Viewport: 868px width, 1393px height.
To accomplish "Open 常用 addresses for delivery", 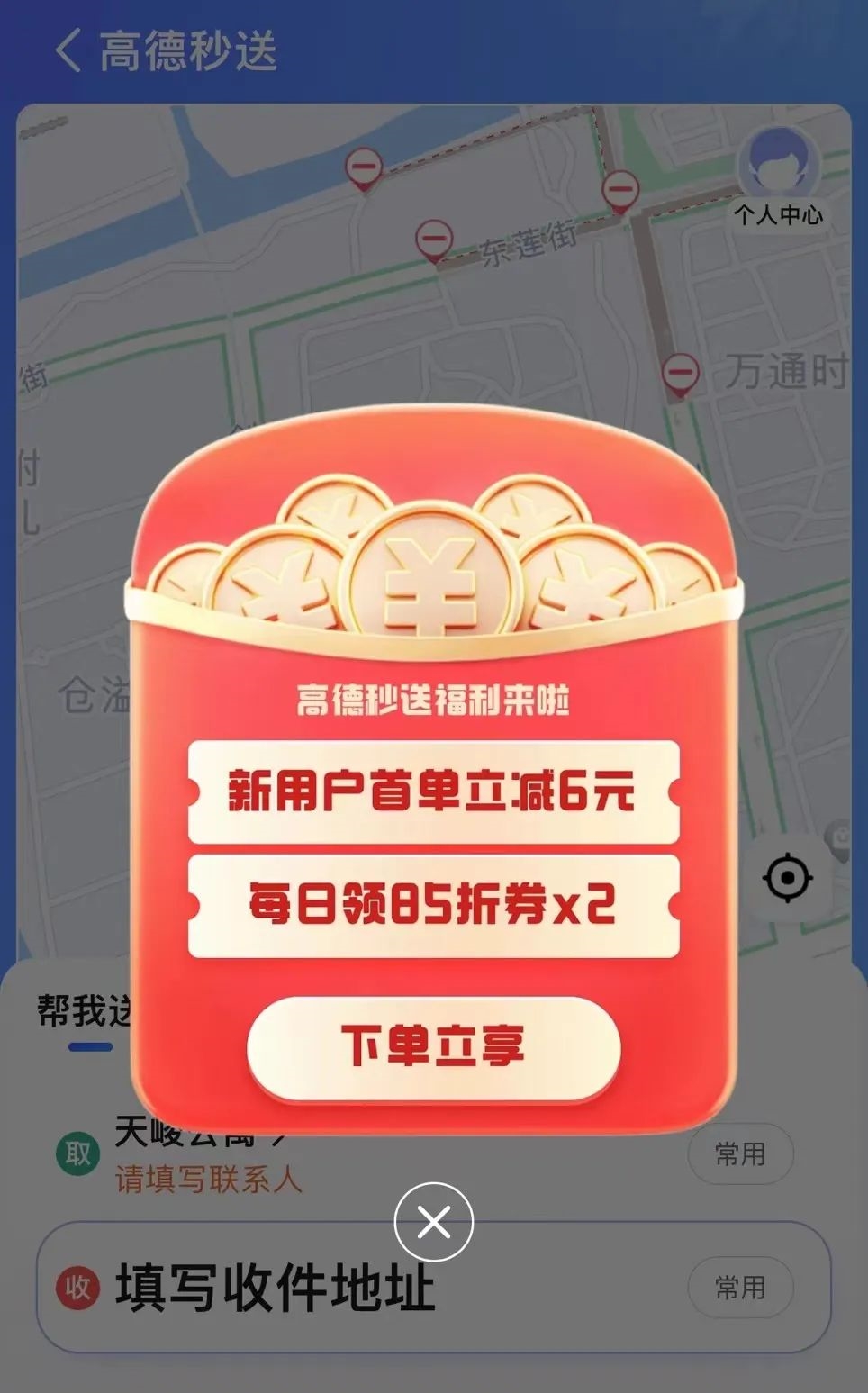I will (x=739, y=1288).
